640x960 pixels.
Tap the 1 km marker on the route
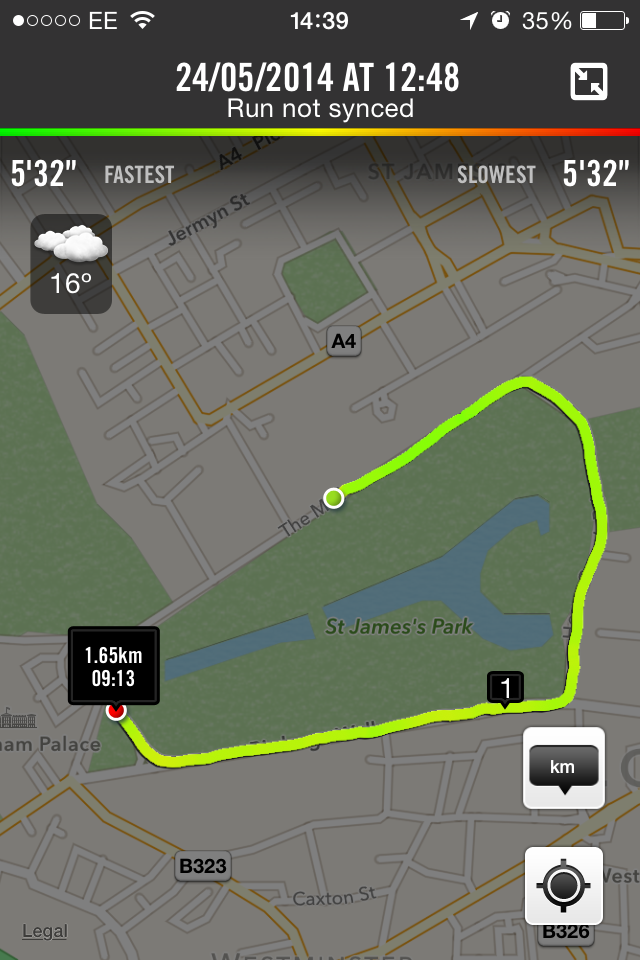(506, 689)
